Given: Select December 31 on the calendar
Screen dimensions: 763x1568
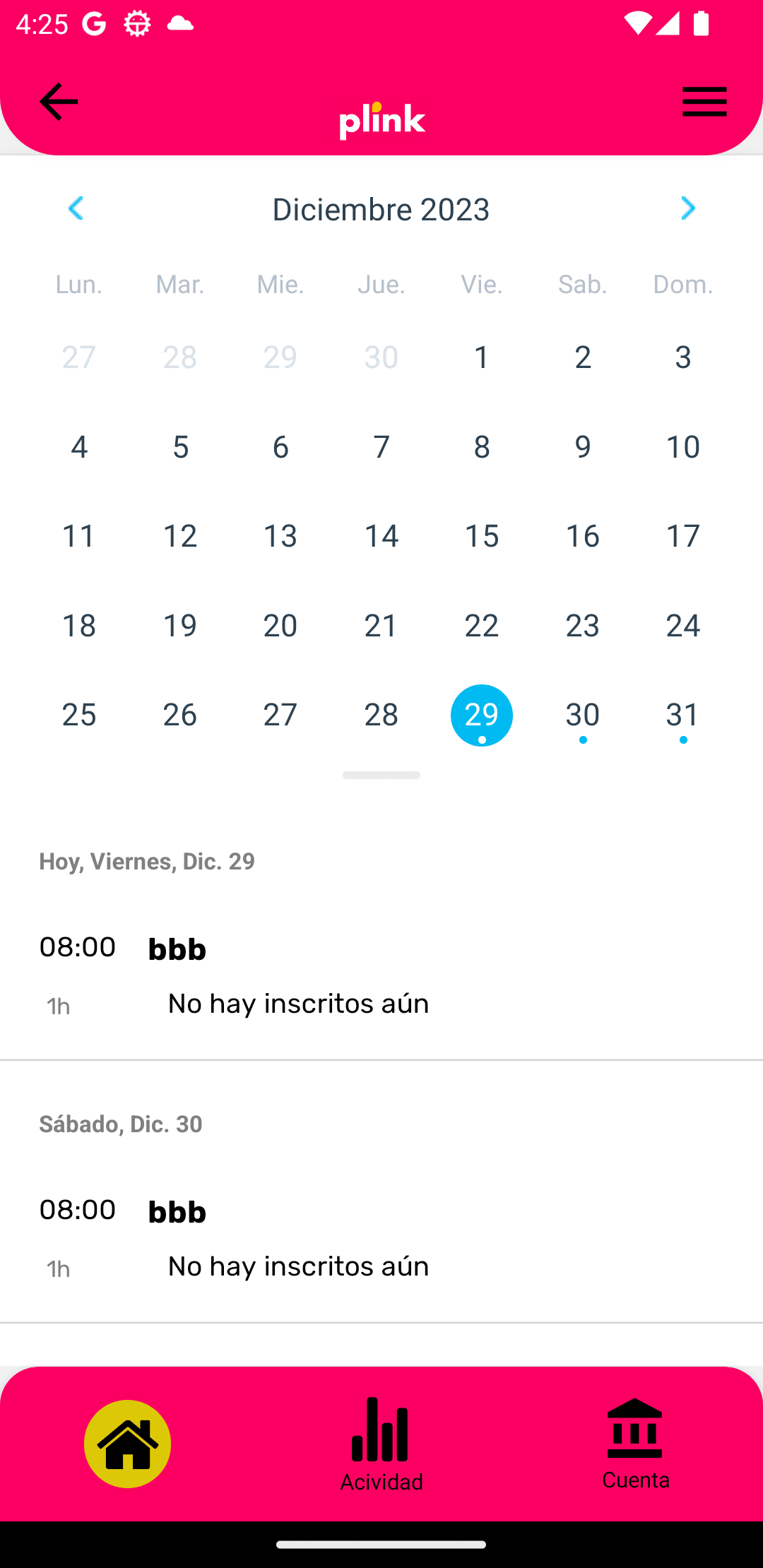Looking at the screenshot, I should click(682, 715).
